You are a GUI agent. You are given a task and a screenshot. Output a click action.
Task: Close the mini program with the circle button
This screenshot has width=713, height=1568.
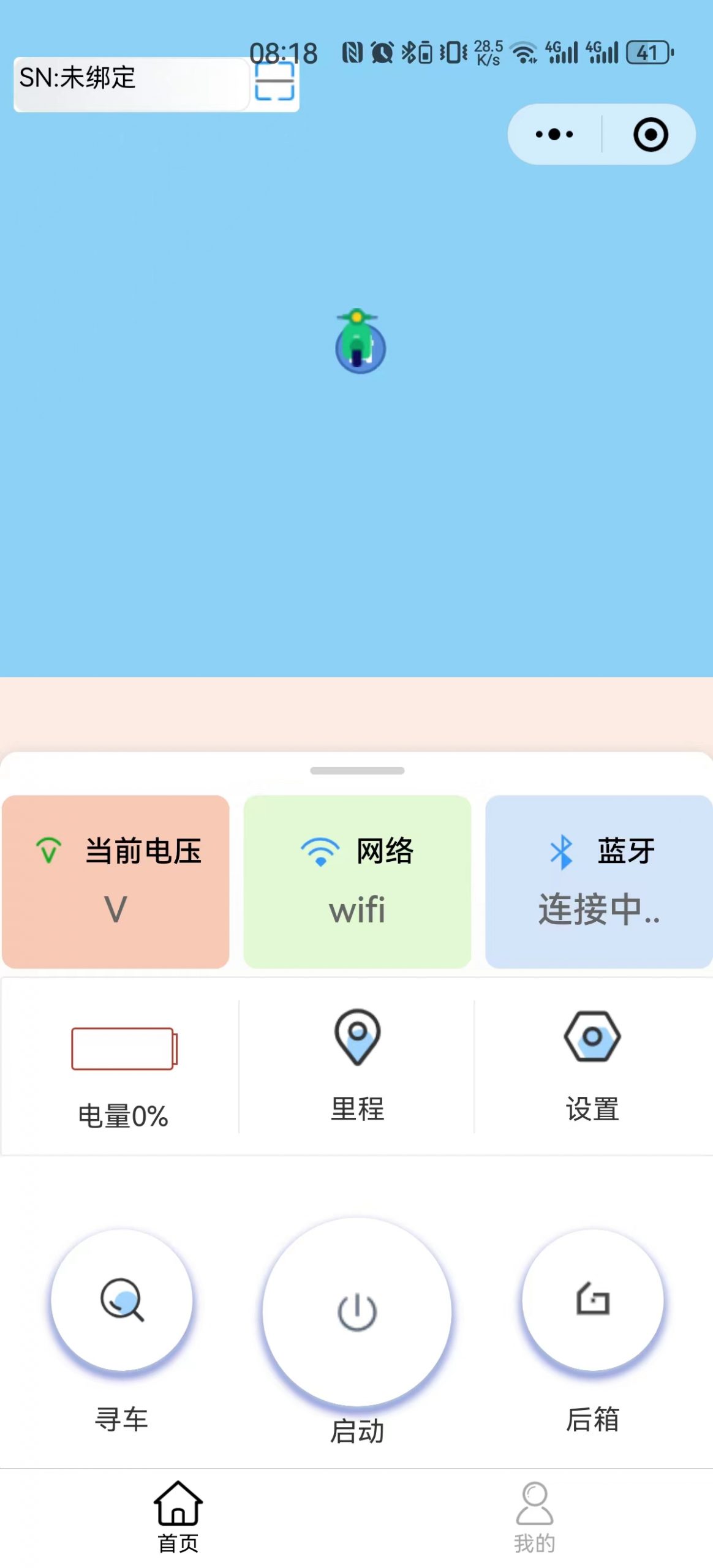tap(650, 134)
